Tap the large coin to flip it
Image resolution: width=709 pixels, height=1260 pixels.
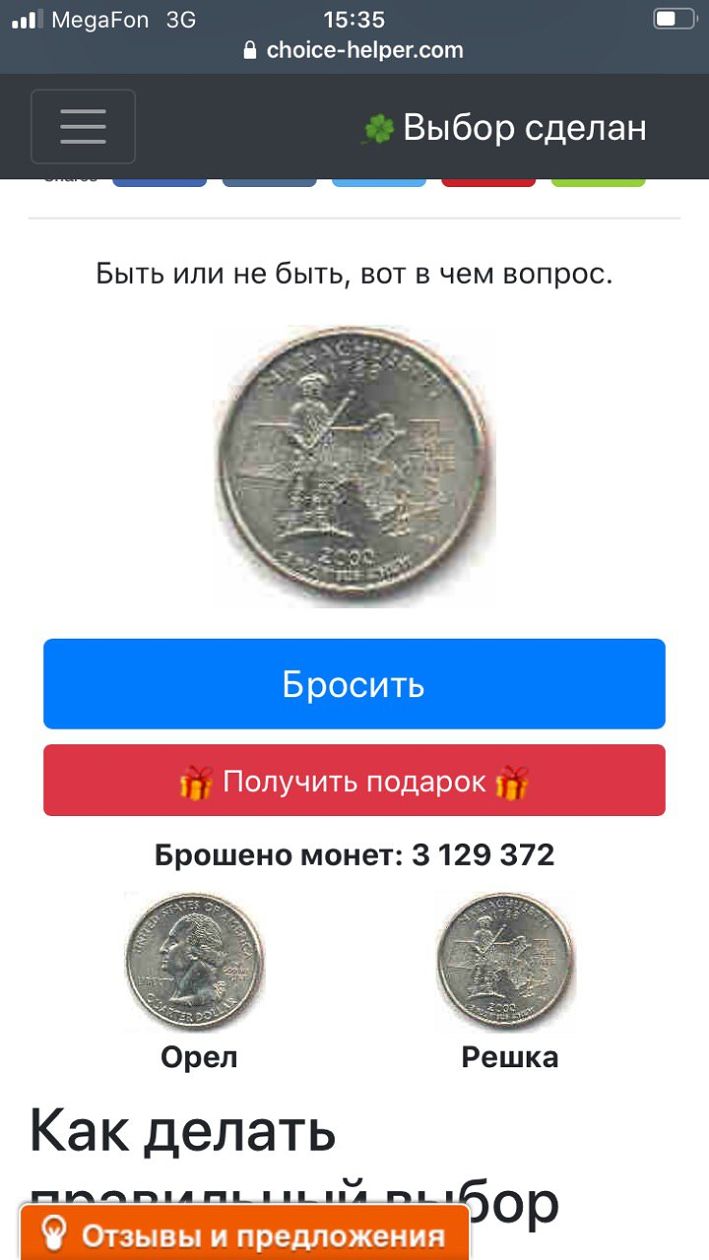(x=354, y=467)
